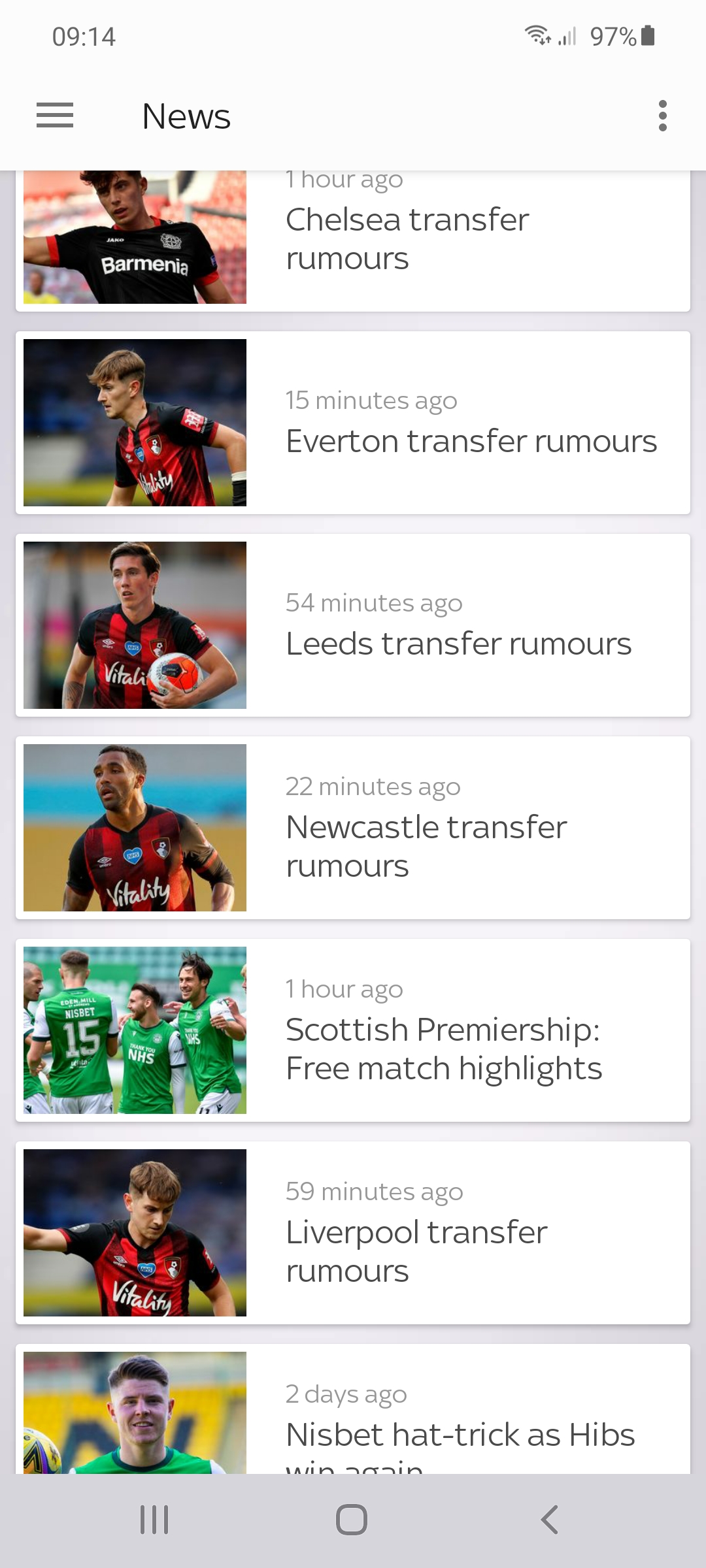Tap the cellular signal icon
This screenshot has height=1568, width=706.
[x=566, y=37]
